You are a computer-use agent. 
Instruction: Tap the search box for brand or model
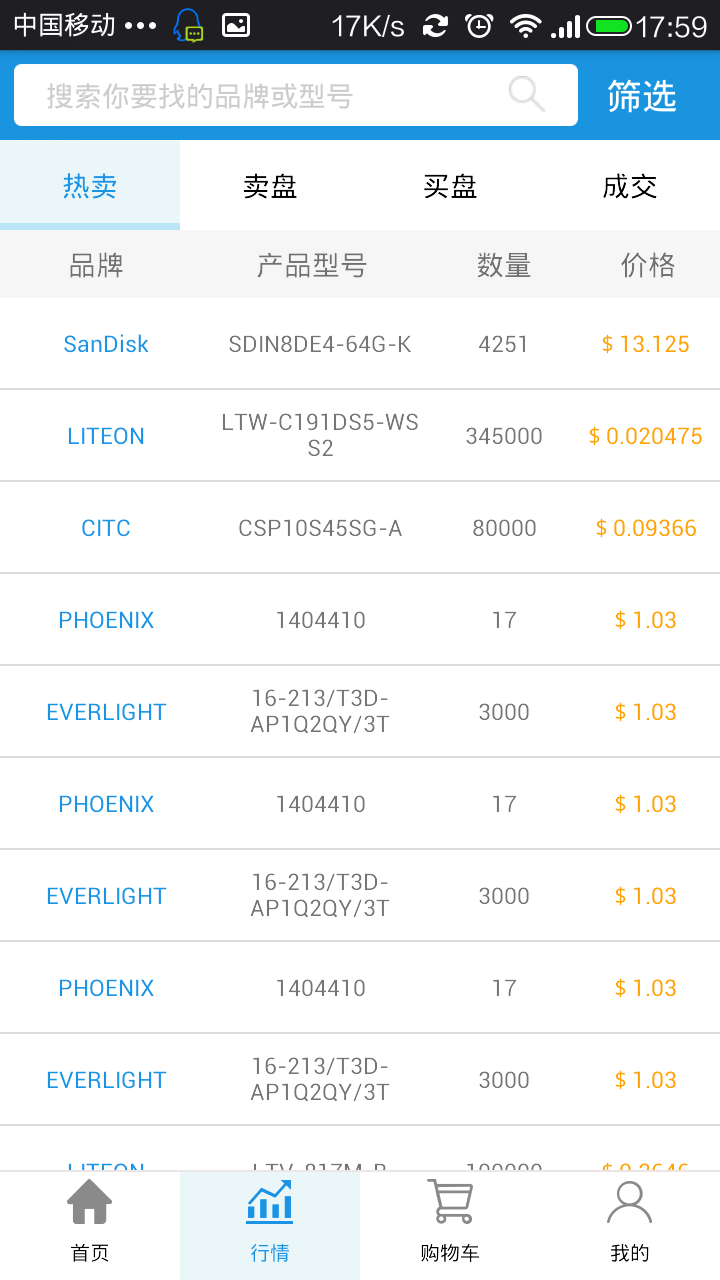point(296,95)
